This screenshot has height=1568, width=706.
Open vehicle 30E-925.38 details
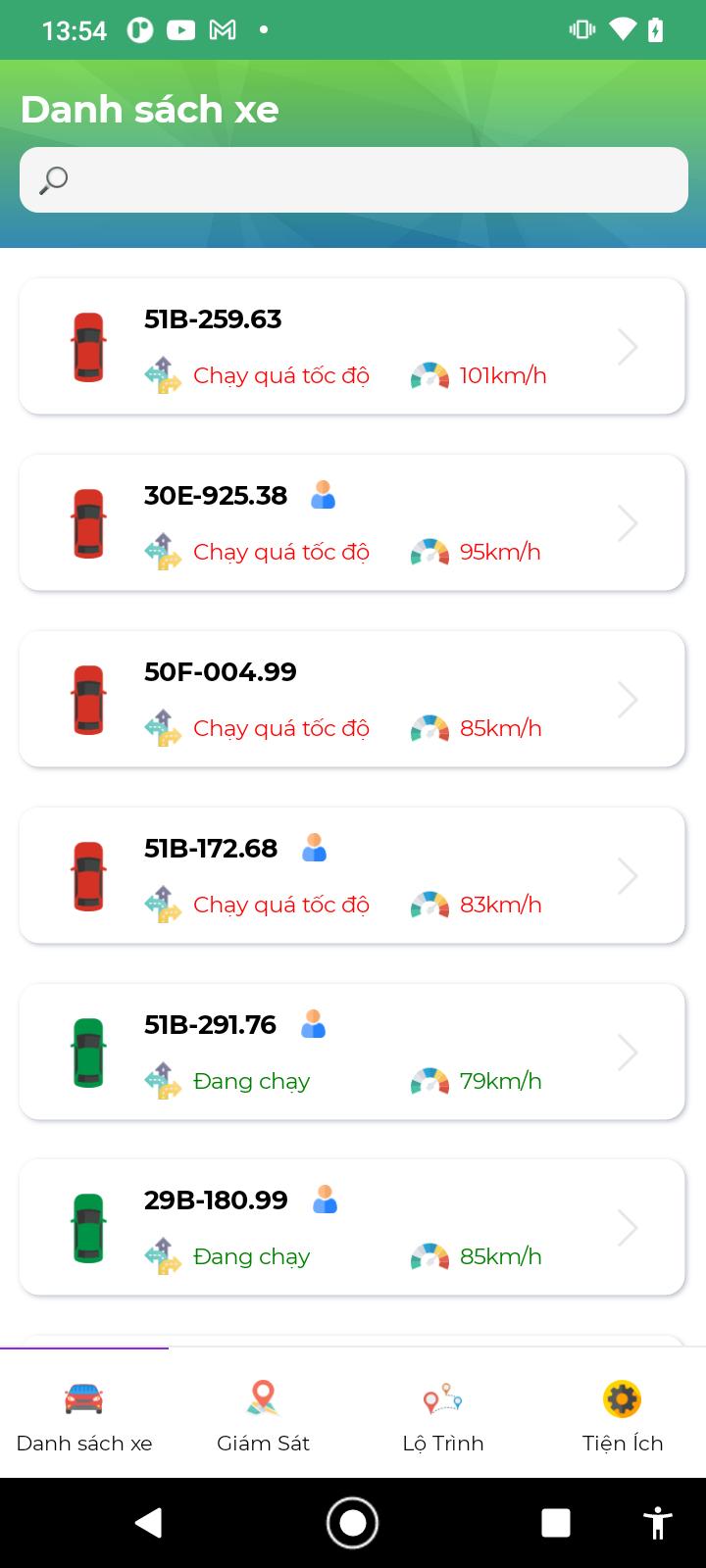pyautogui.click(x=352, y=522)
